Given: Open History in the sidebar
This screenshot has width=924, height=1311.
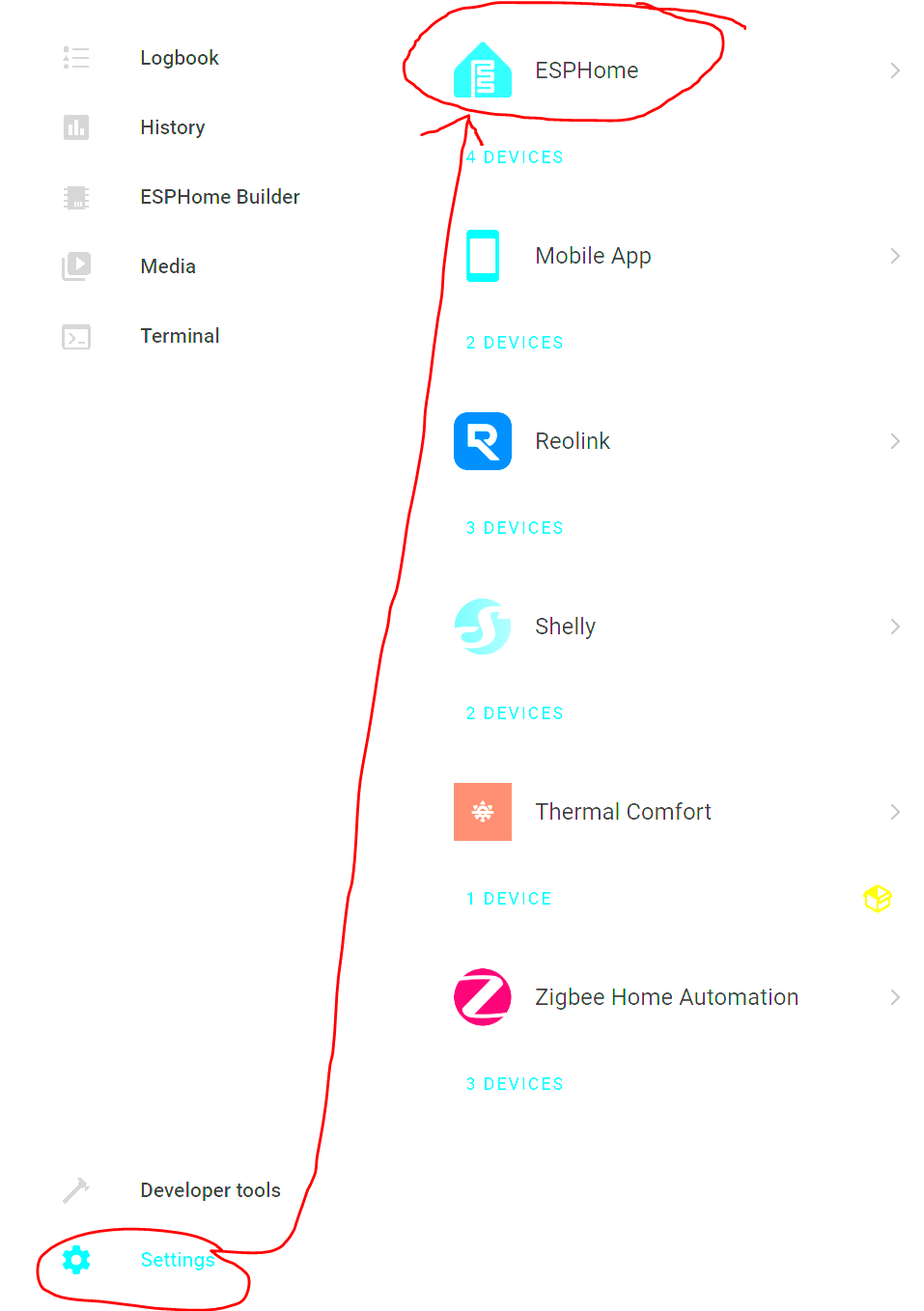Looking at the screenshot, I should pyautogui.click(x=172, y=127).
